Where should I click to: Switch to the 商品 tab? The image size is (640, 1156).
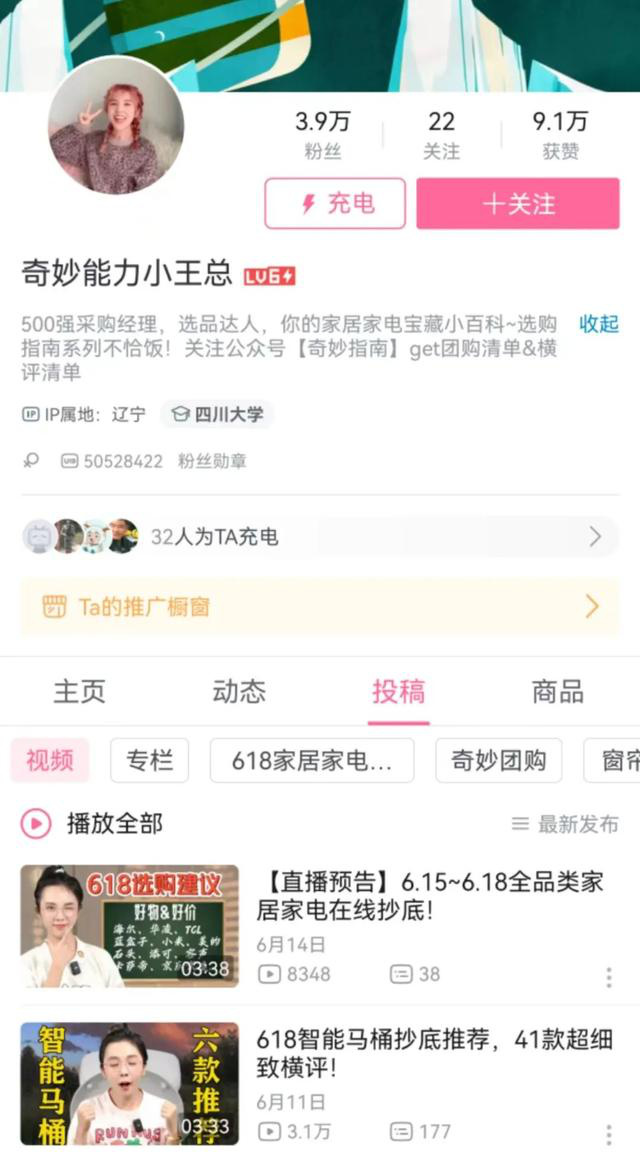[x=558, y=692]
